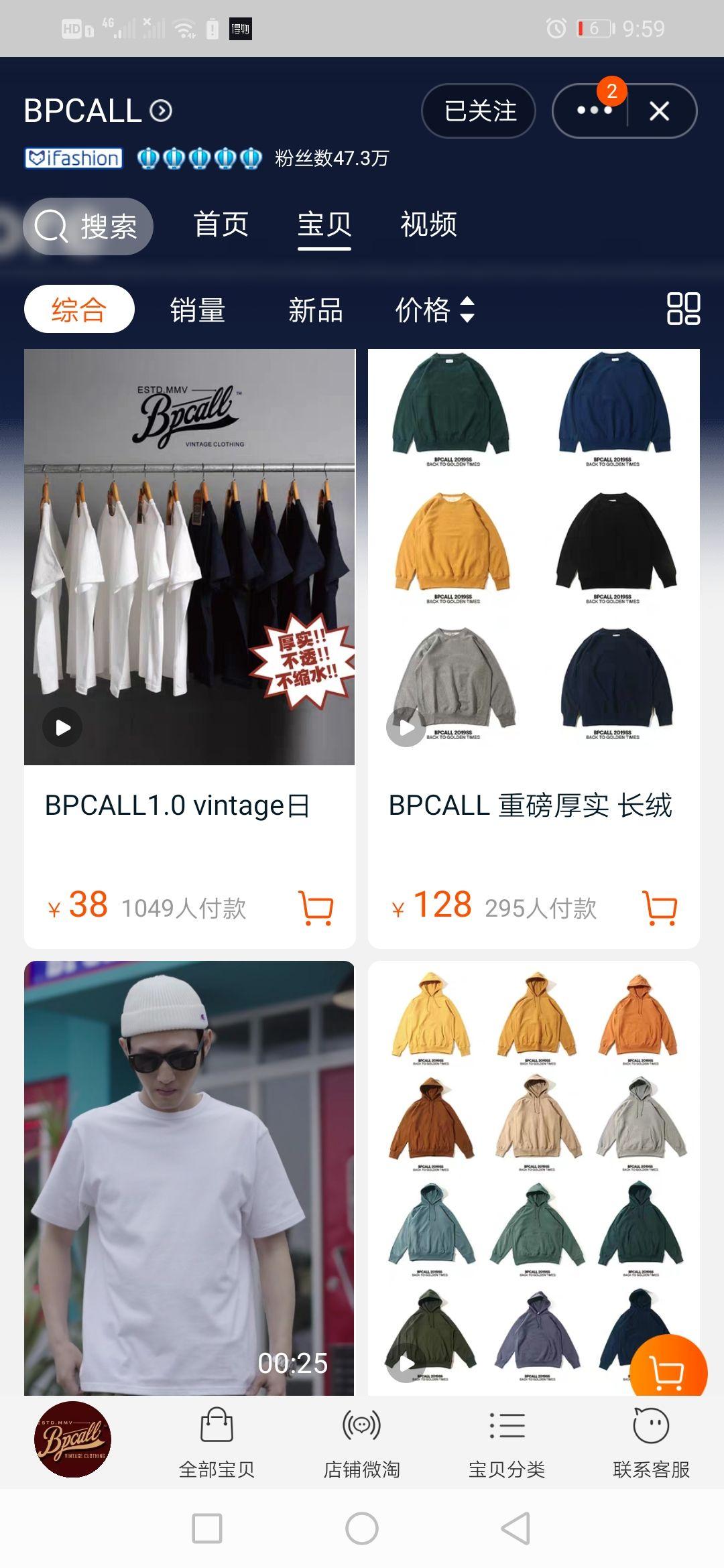Tap the 已关注 follow button
The width and height of the screenshot is (724, 1568).
479,111
